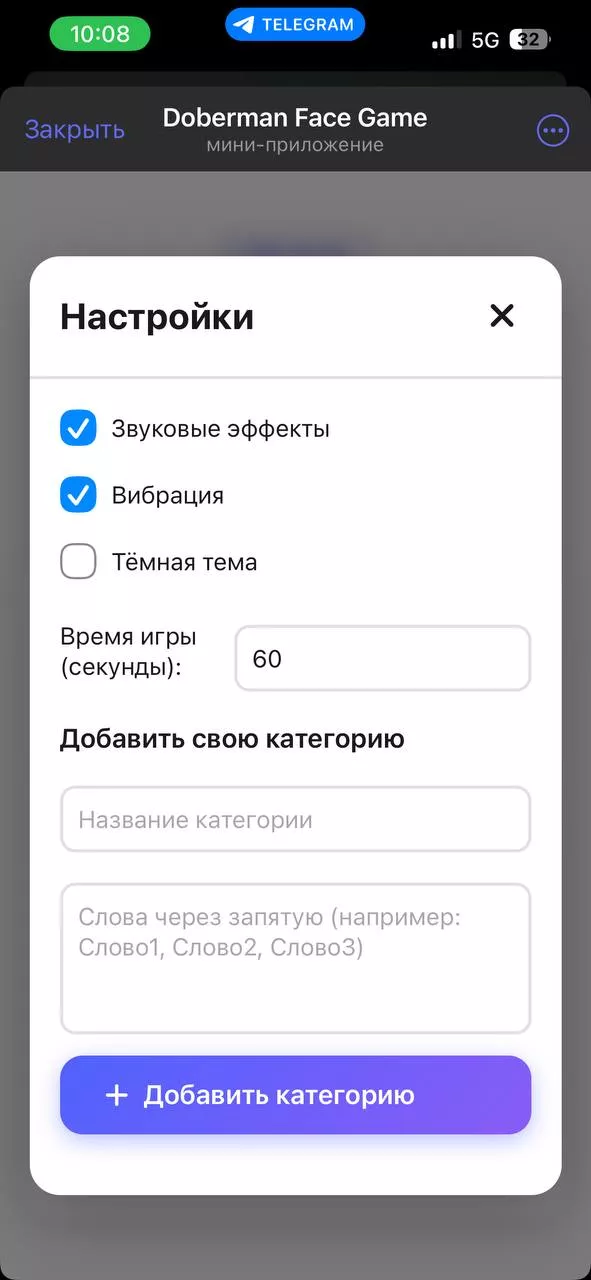Tap the Добавить категорию button
The image size is (591, 1280).
pyautogui.click(x=295, y=1095)
